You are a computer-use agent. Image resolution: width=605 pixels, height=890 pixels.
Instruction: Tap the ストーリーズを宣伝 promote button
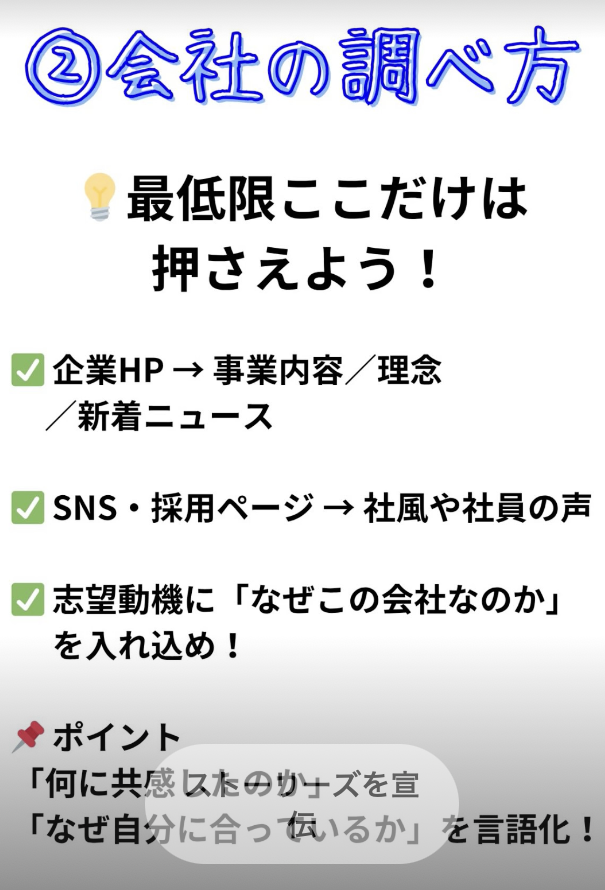coord(302,803)
